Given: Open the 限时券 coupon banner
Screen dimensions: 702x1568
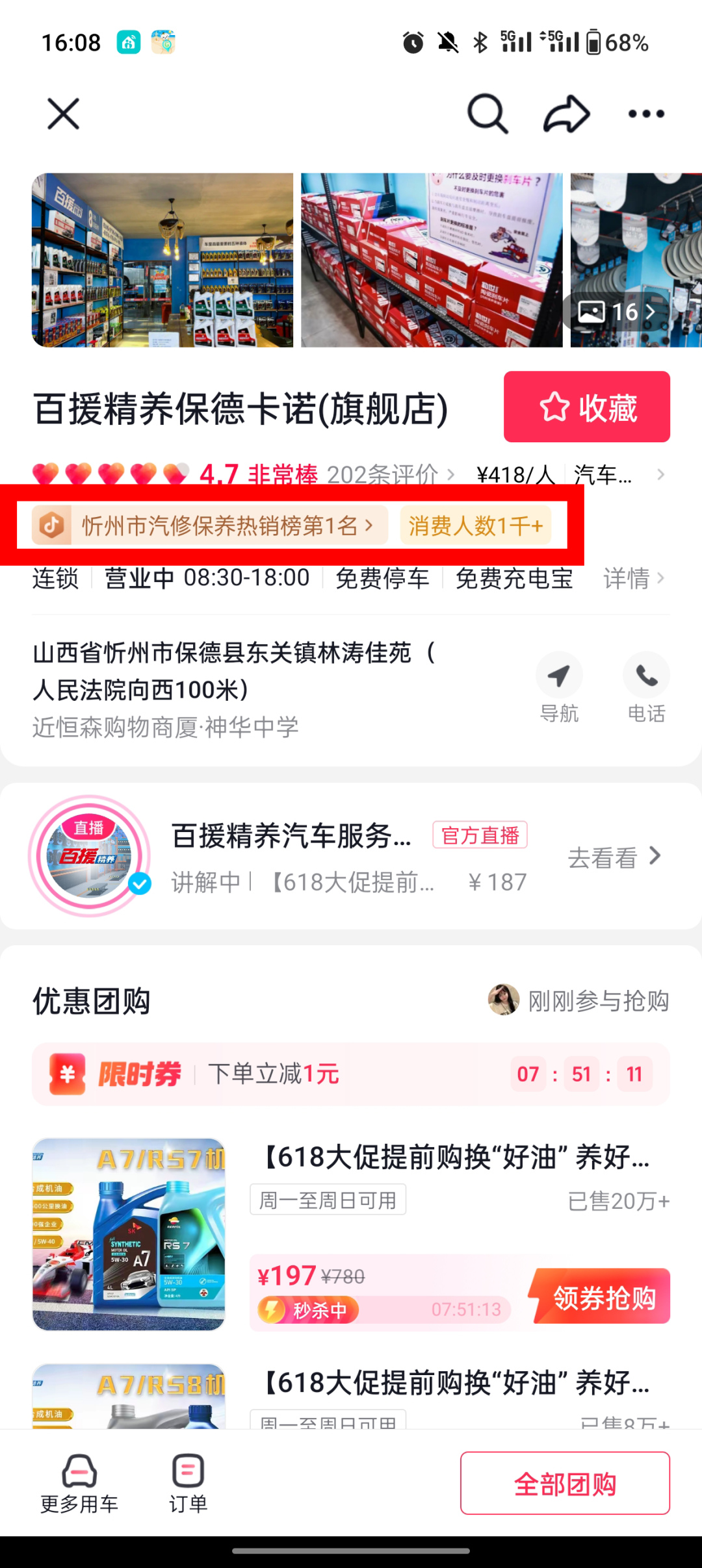Looking at the screenshot, I should coord(351,1074).
